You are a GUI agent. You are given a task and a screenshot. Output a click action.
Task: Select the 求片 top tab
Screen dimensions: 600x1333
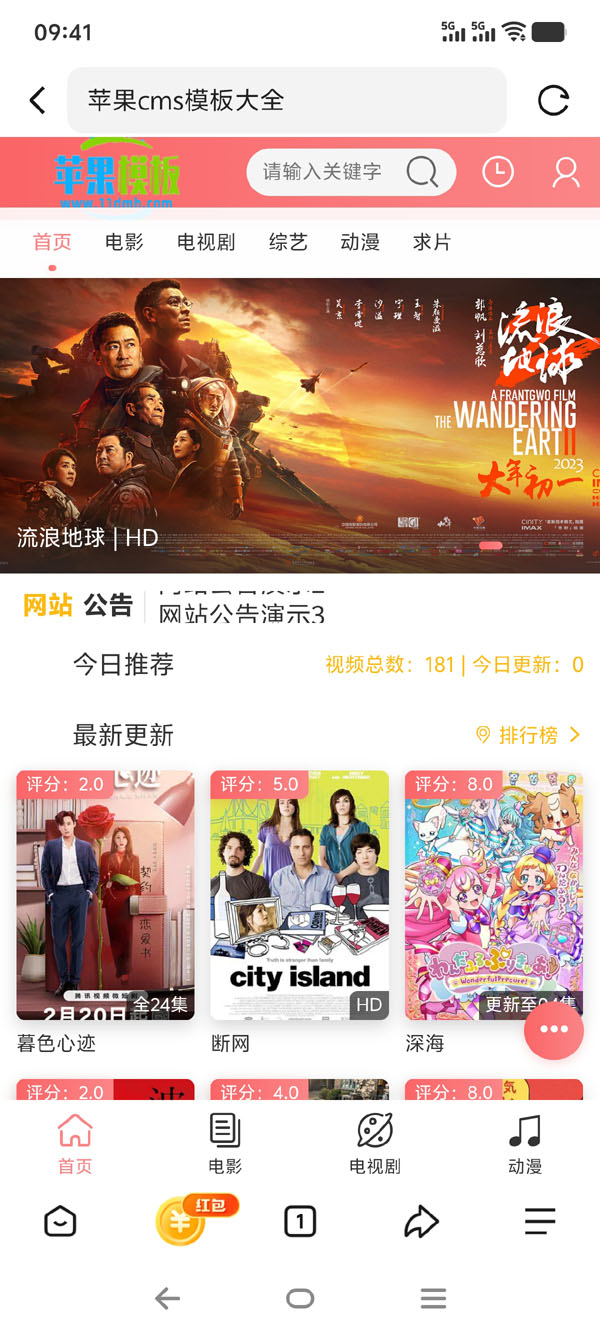click(432, 242)
